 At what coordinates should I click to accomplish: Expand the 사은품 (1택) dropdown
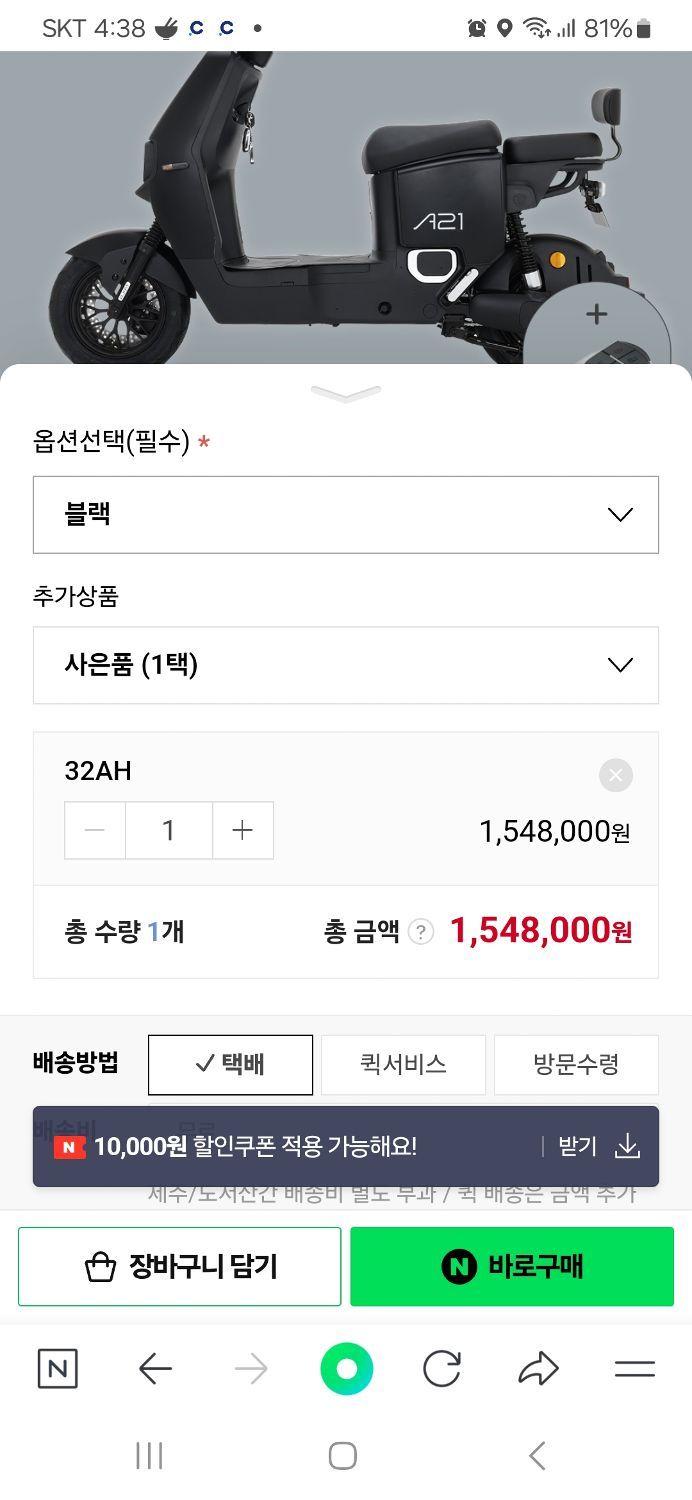346,665
